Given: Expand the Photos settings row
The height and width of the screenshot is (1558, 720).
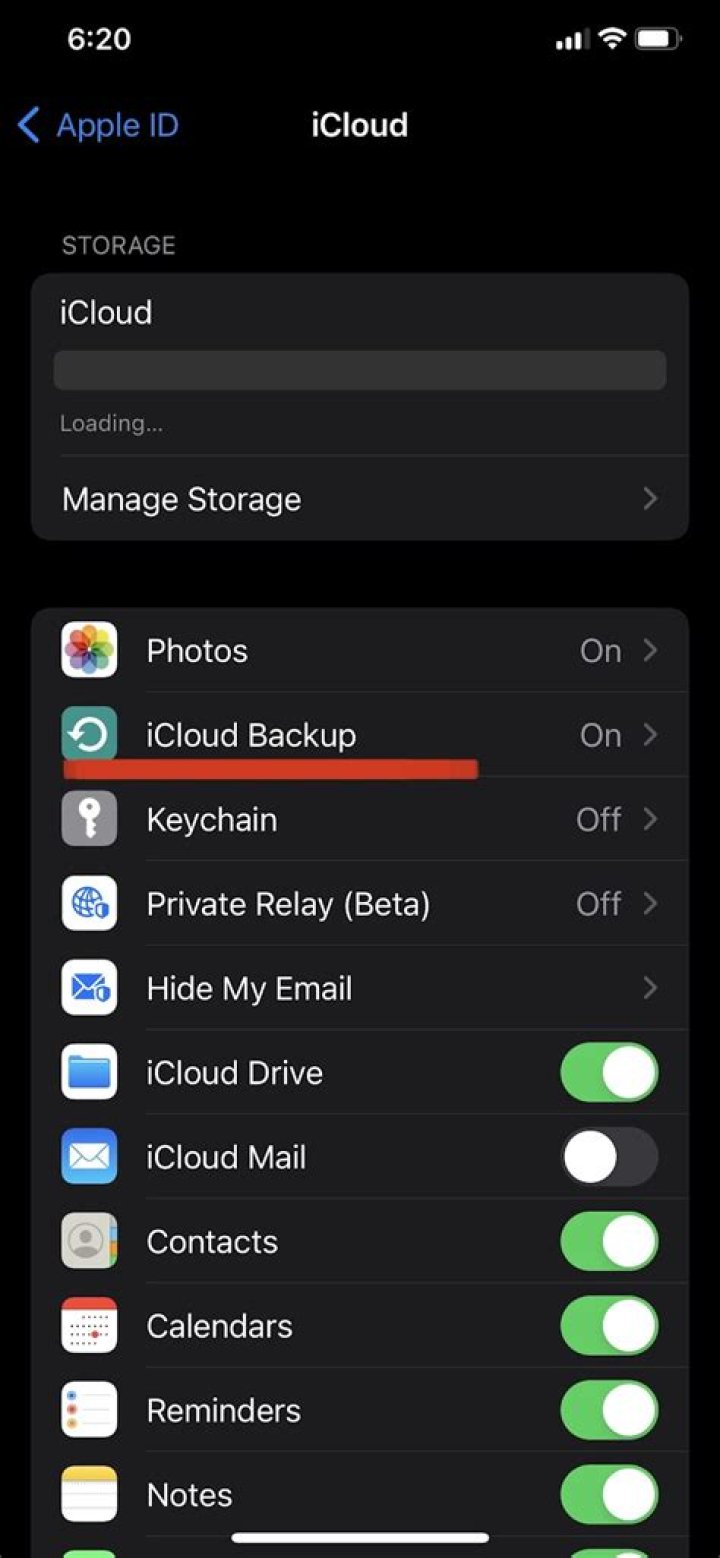Looking at the screenshot, I should [x=650, y=650].
